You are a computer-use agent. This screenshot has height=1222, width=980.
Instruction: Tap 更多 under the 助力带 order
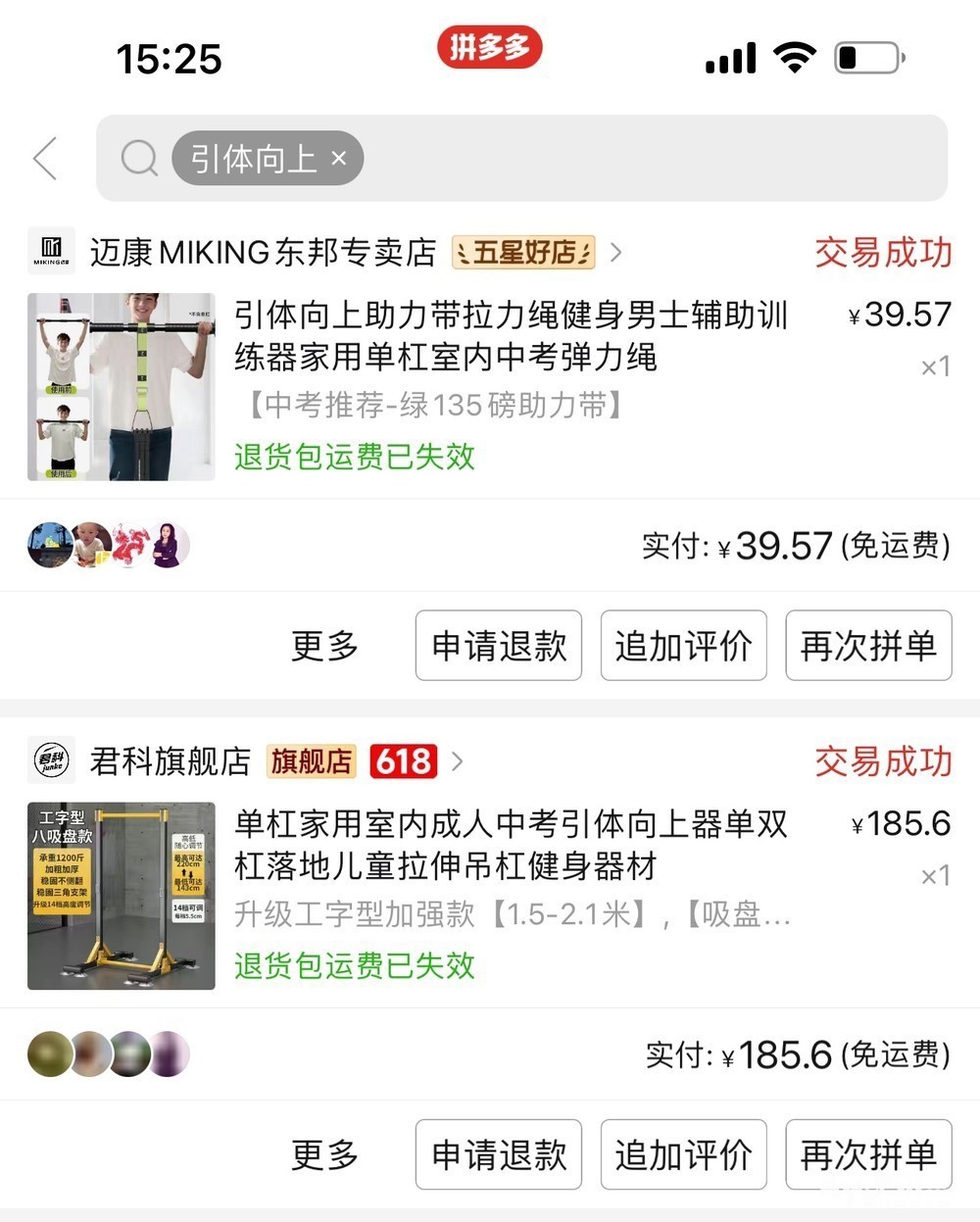[325, 646]
